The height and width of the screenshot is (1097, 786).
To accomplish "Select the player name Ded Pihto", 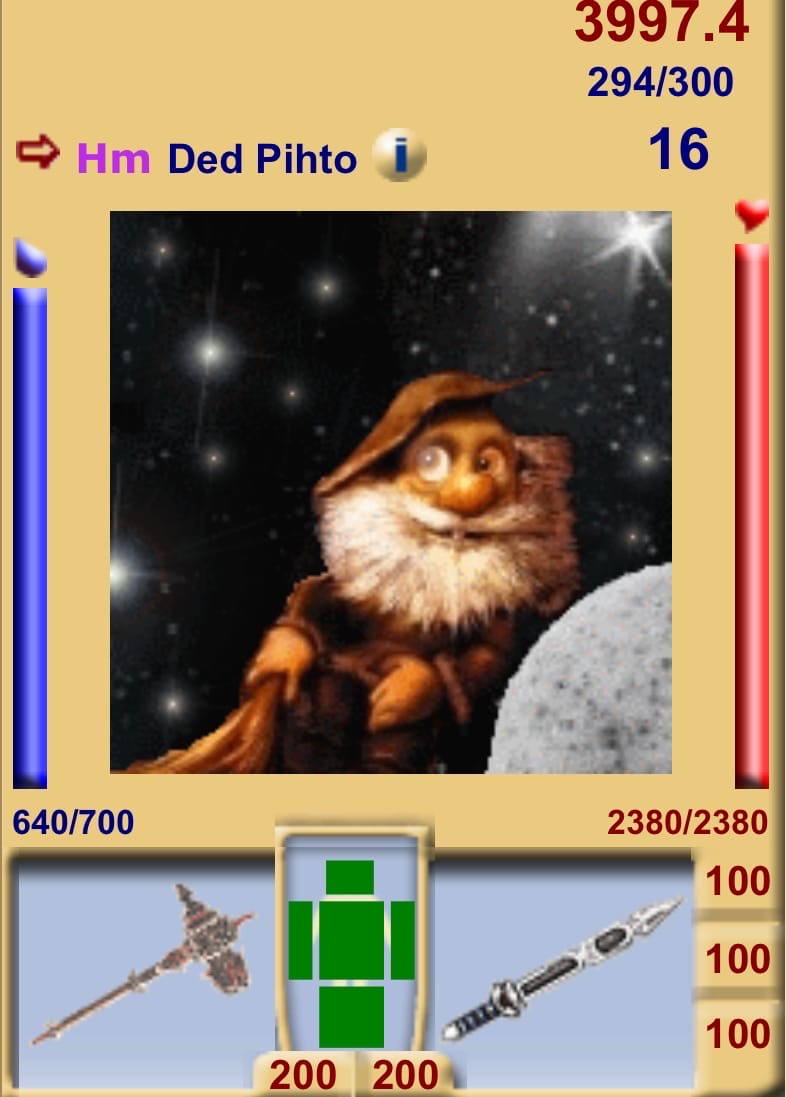I will pyautogui.click(x=262, y=159).
